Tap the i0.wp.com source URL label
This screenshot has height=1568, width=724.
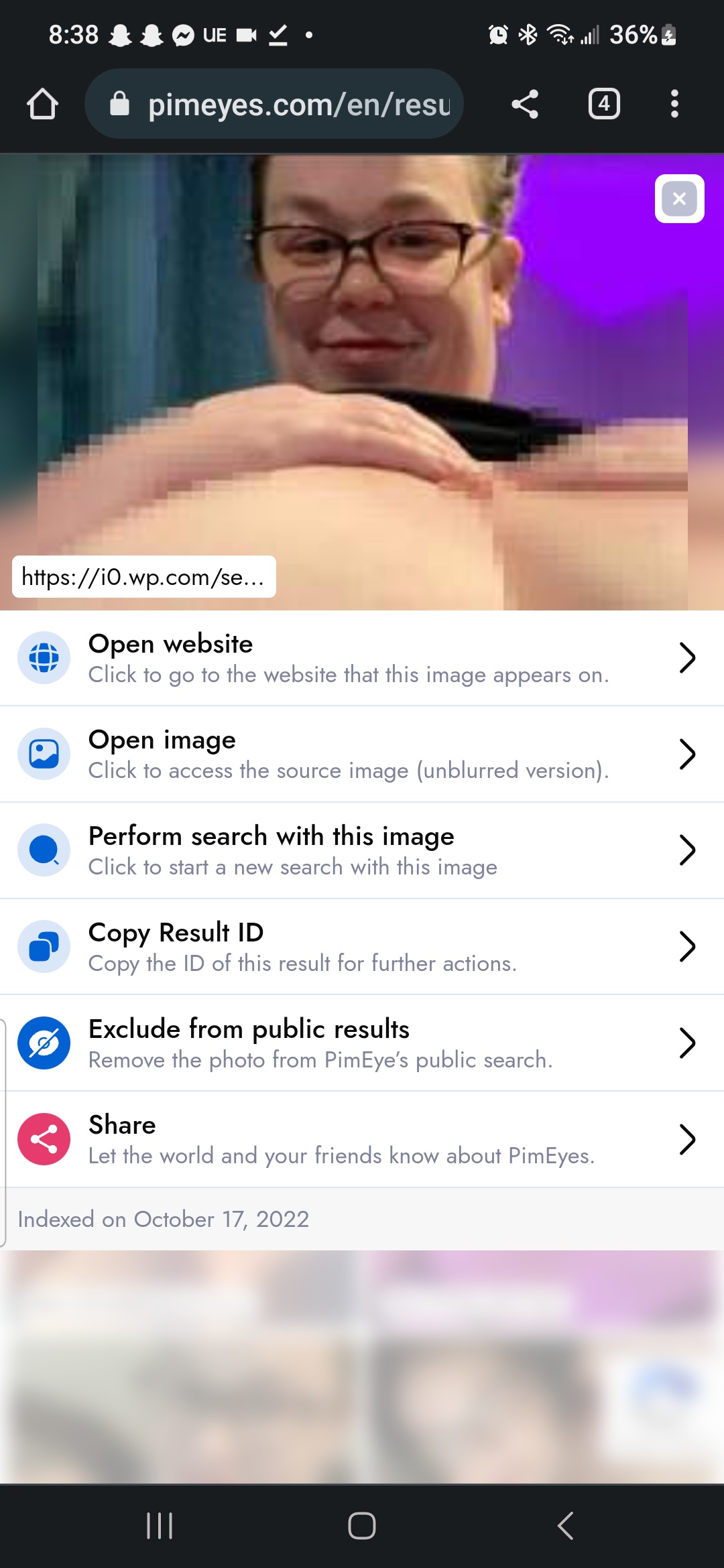[x=143, y=576]
